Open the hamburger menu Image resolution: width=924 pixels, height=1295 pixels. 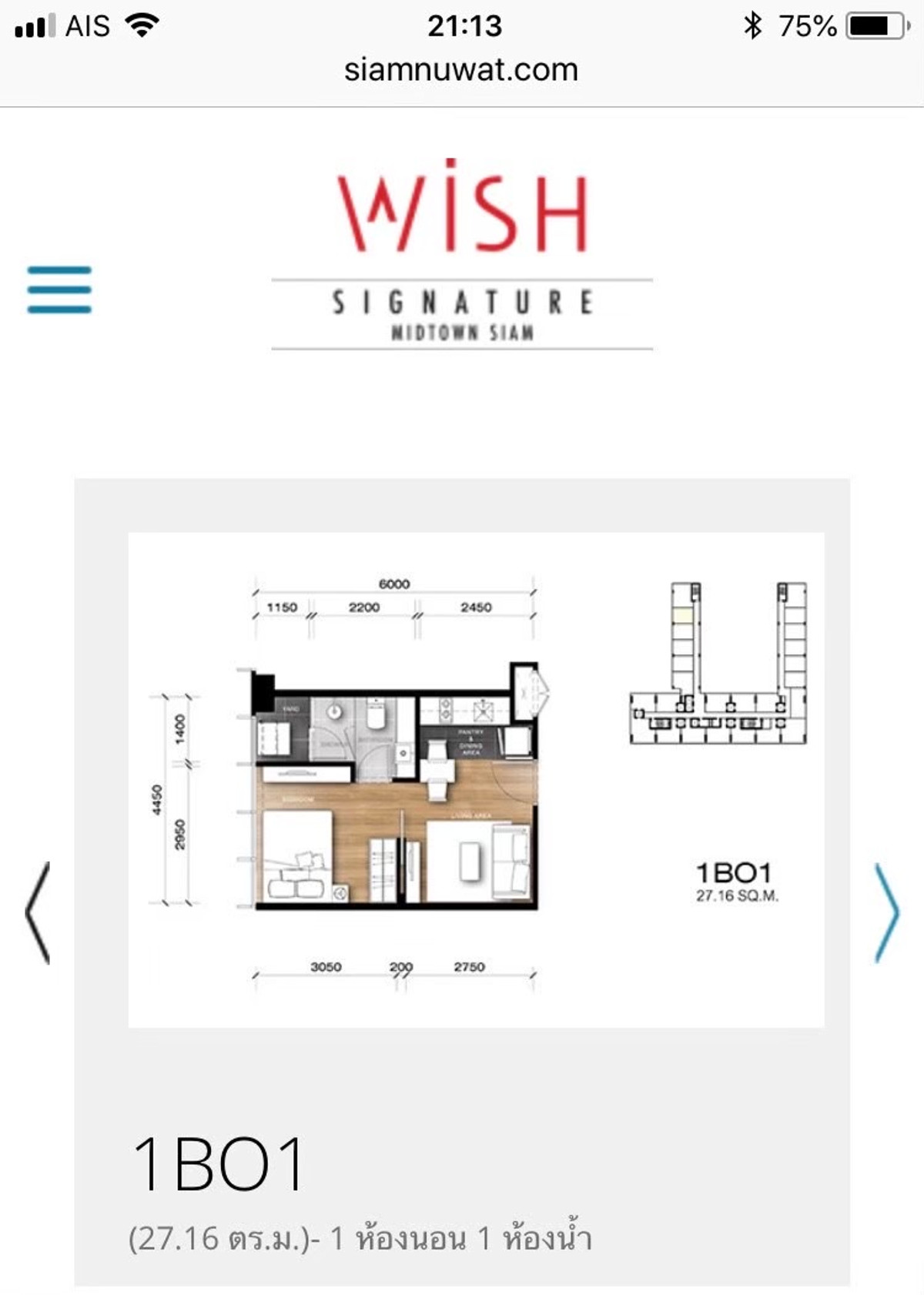click(x=59, y=289)
